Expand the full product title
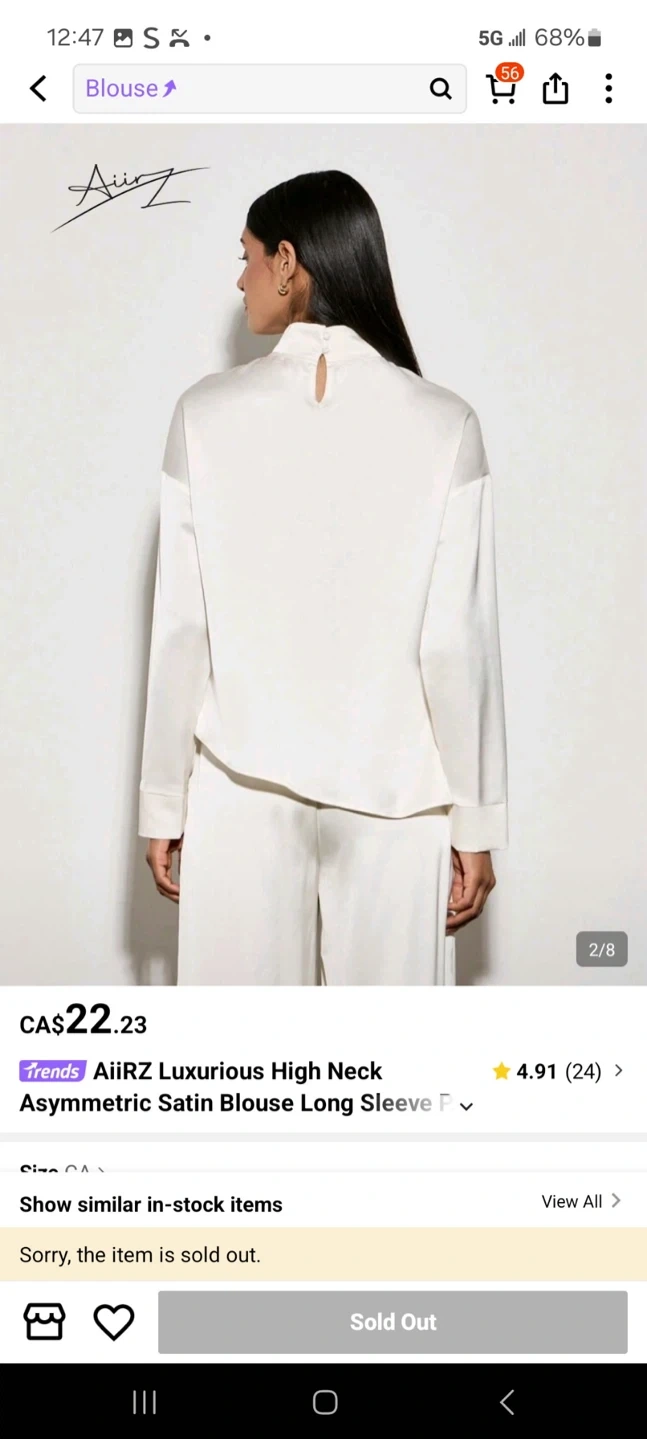The image size is (647, 1440). pyautogui.click(x=465, y=1105)
